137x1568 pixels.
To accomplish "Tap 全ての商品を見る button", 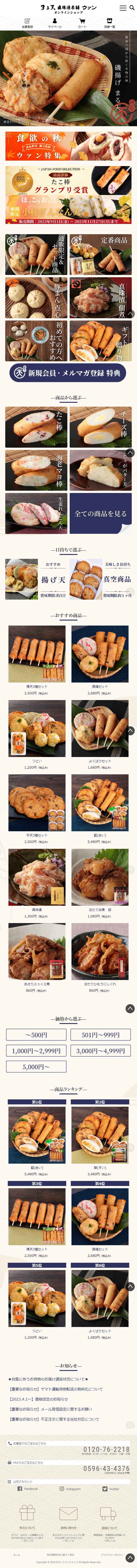I will tap(100, 513).
